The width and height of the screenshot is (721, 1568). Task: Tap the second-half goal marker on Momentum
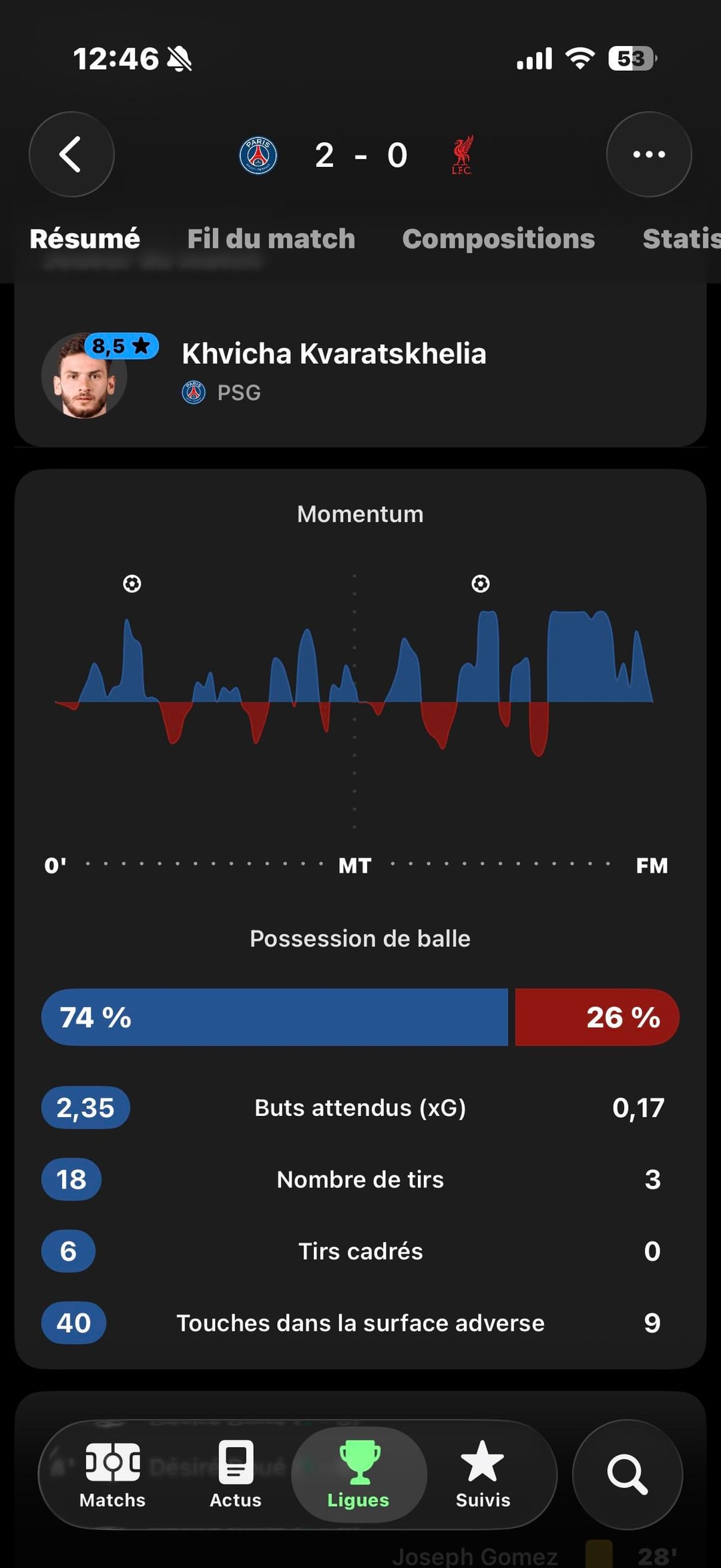(481, 584)
